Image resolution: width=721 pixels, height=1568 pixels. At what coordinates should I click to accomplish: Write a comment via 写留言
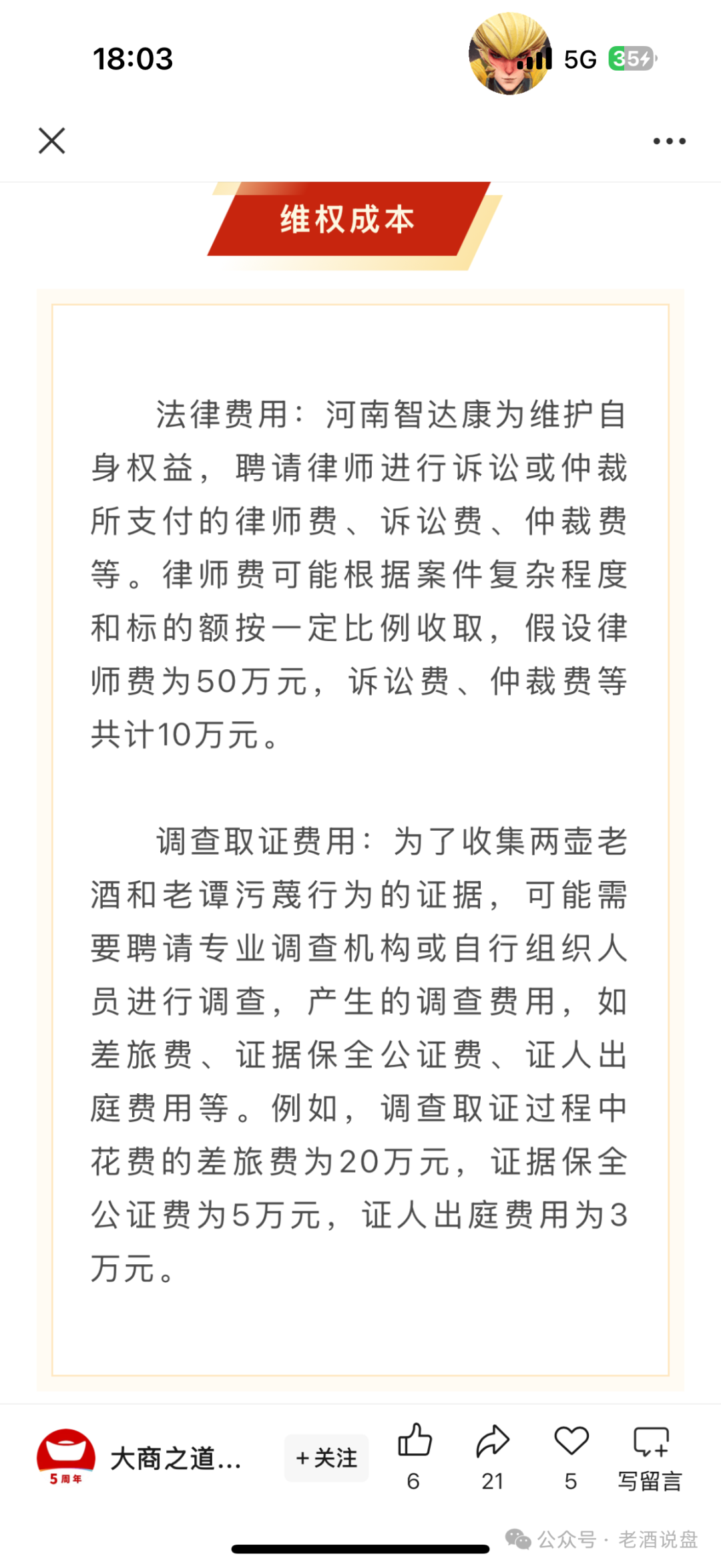click(650, 1457)
